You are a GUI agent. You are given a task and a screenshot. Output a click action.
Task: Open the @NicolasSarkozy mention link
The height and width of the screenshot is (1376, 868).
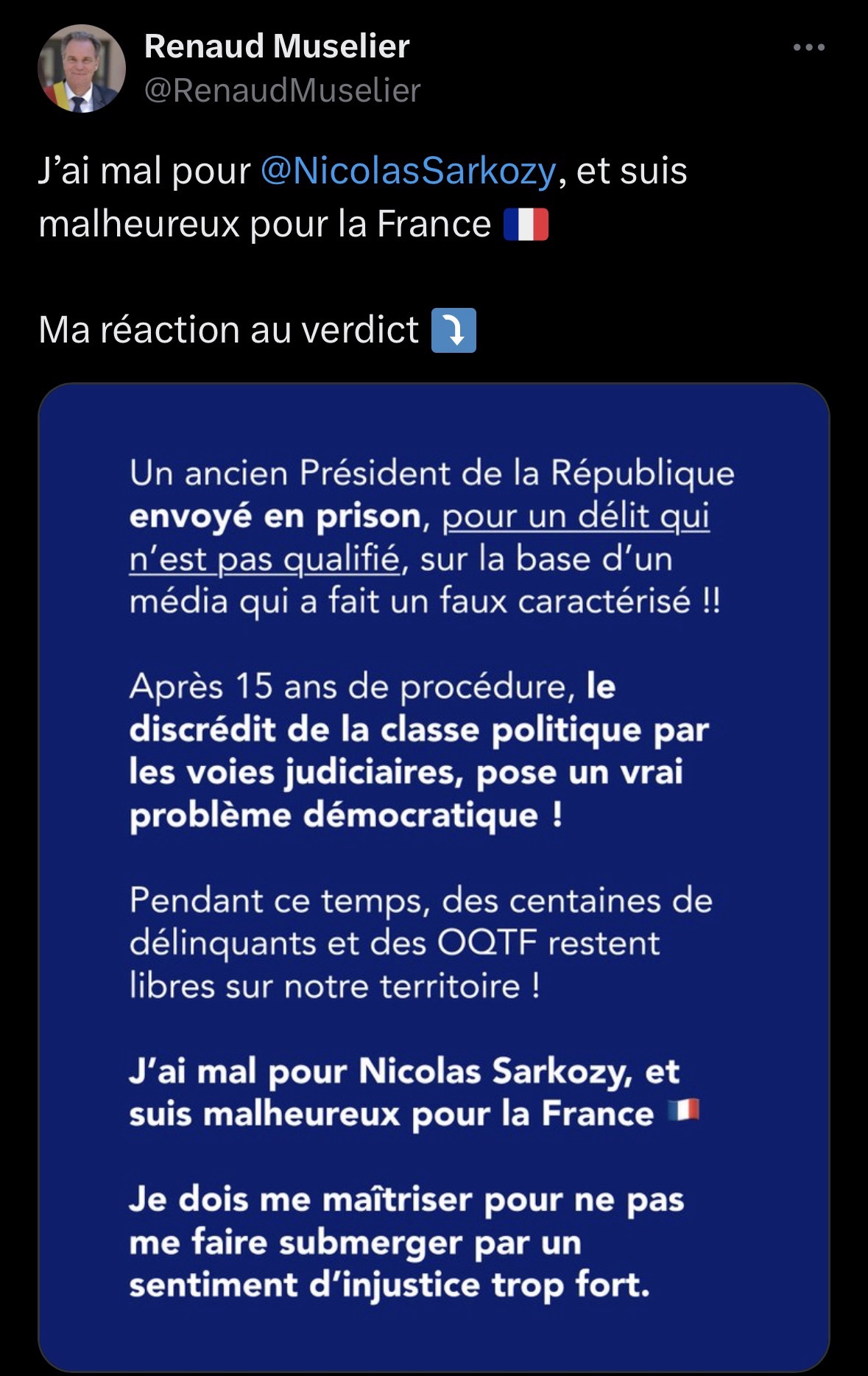[409, 171]
